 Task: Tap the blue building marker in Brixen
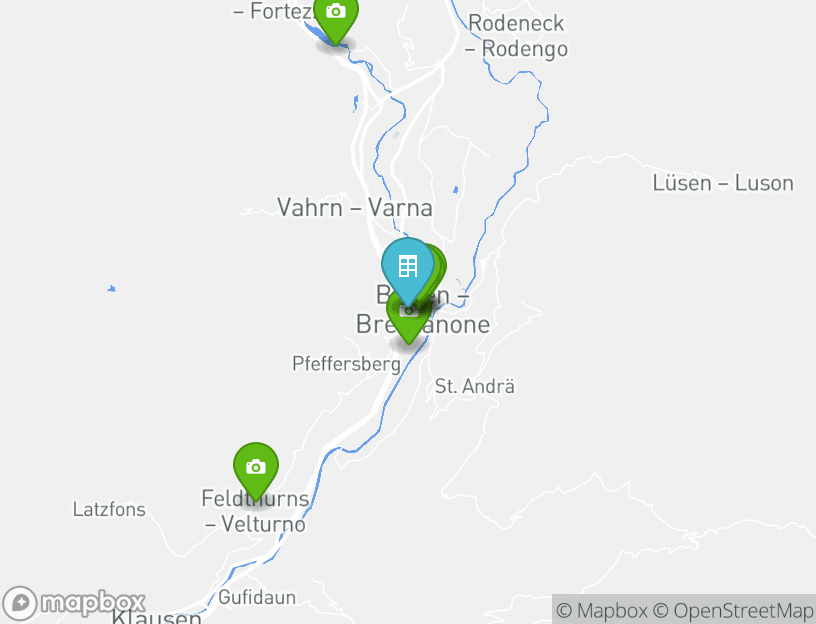[407, 267]
